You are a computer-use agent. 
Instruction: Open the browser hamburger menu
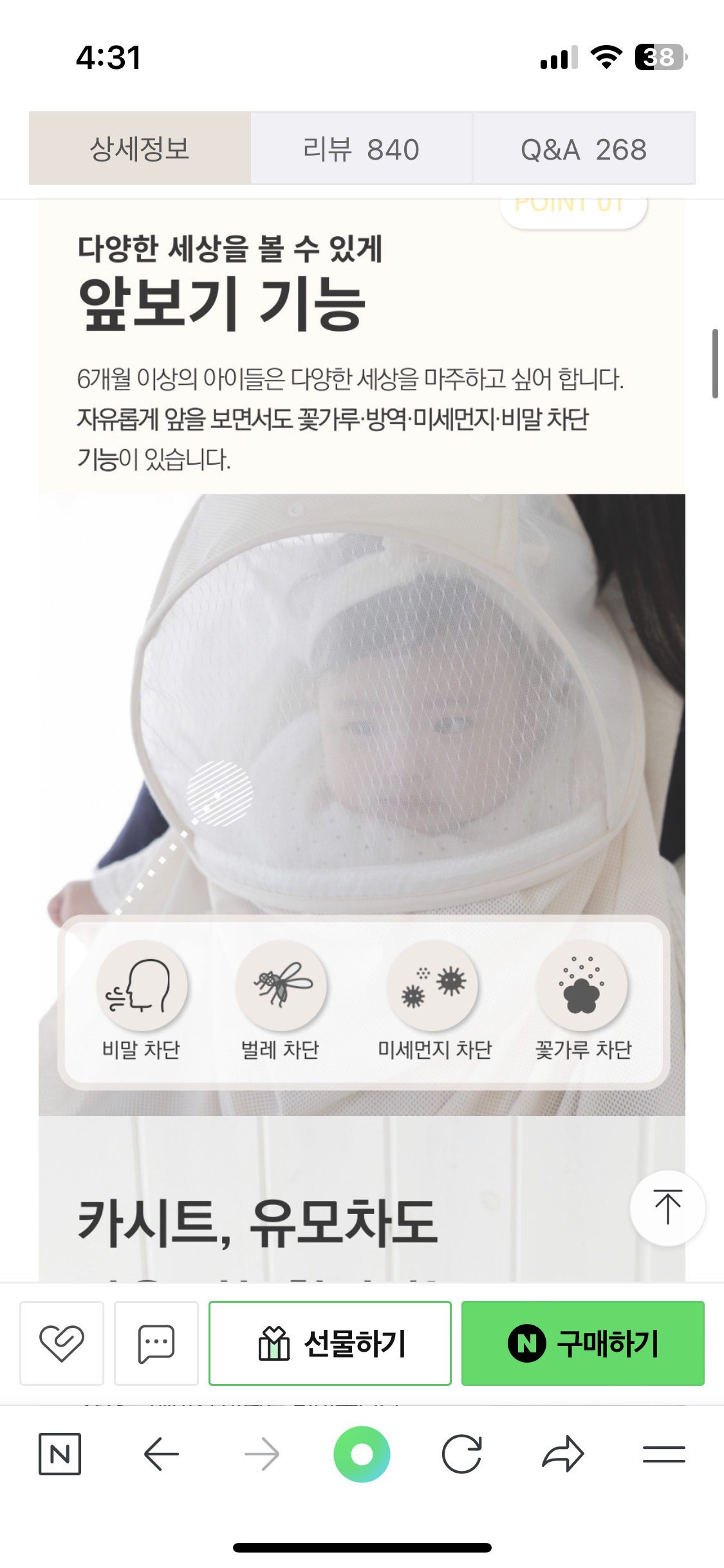(x=664, y=1454)
